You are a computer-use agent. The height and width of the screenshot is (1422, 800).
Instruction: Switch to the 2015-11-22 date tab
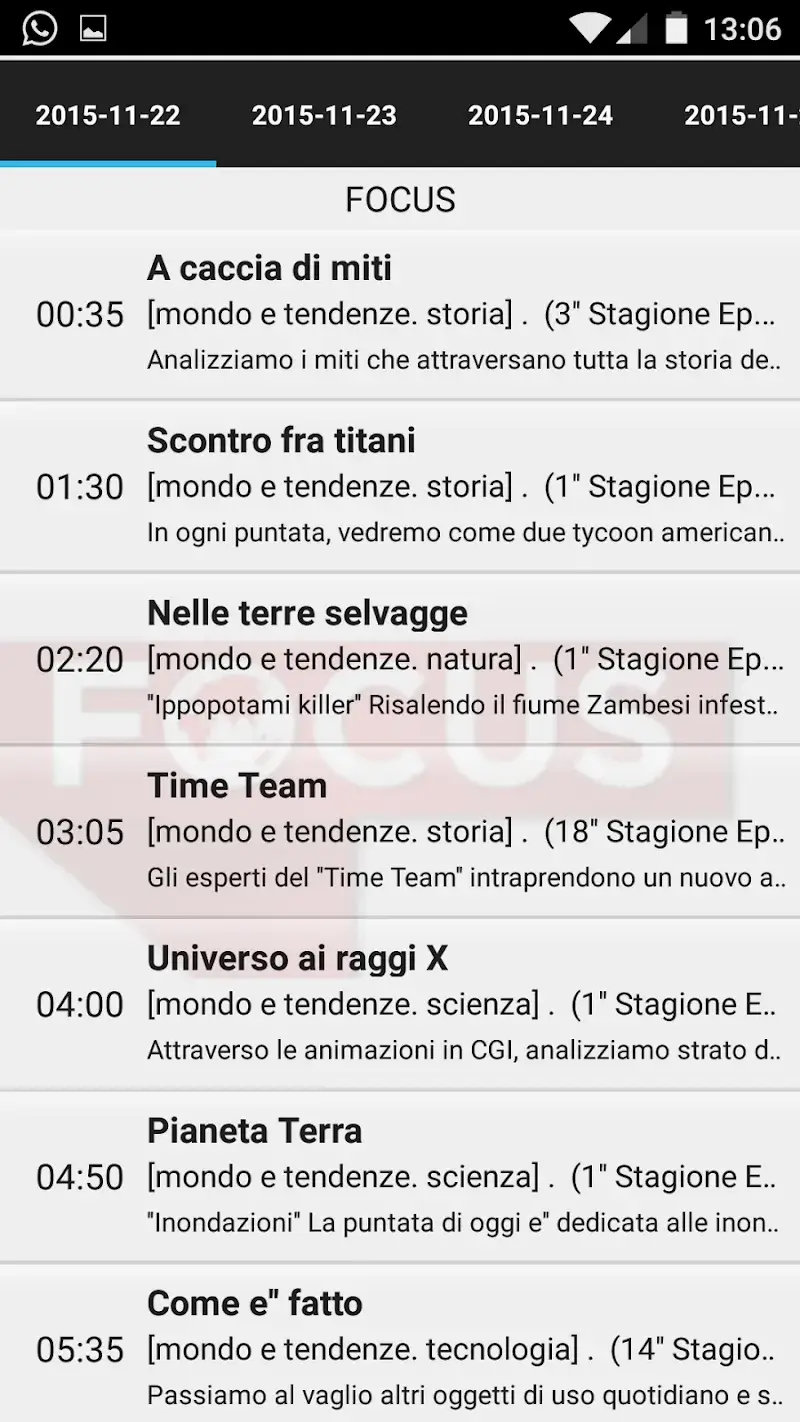pos(108,116)
